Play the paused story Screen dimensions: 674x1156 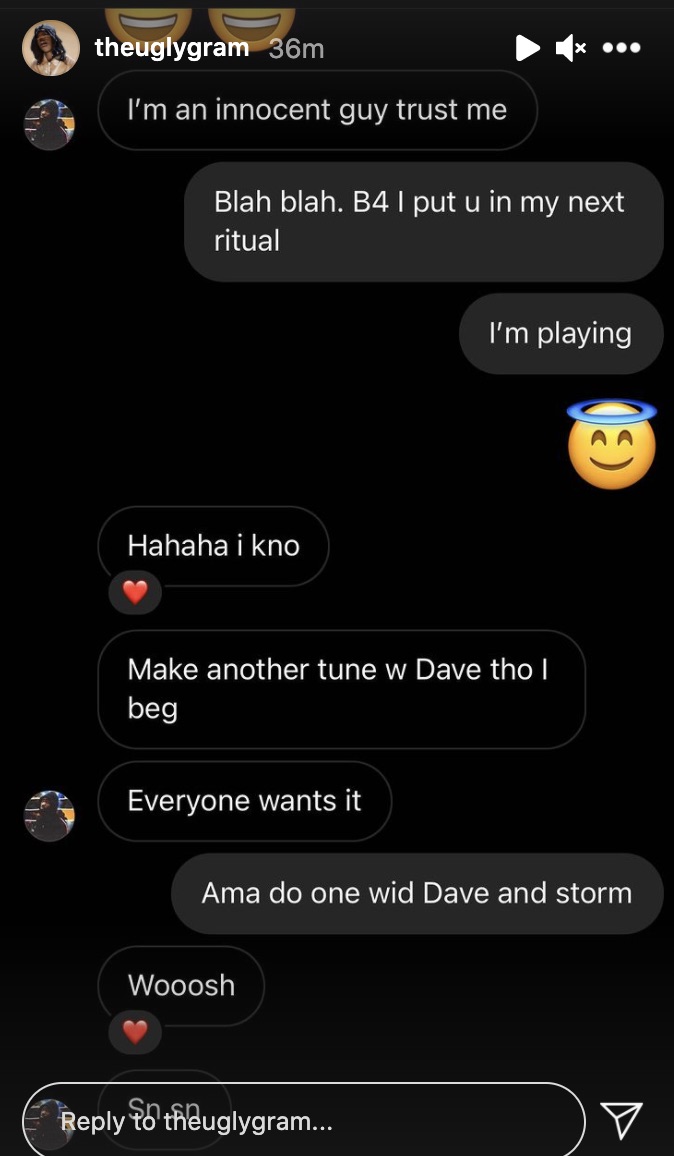click(x=527, y=48)
